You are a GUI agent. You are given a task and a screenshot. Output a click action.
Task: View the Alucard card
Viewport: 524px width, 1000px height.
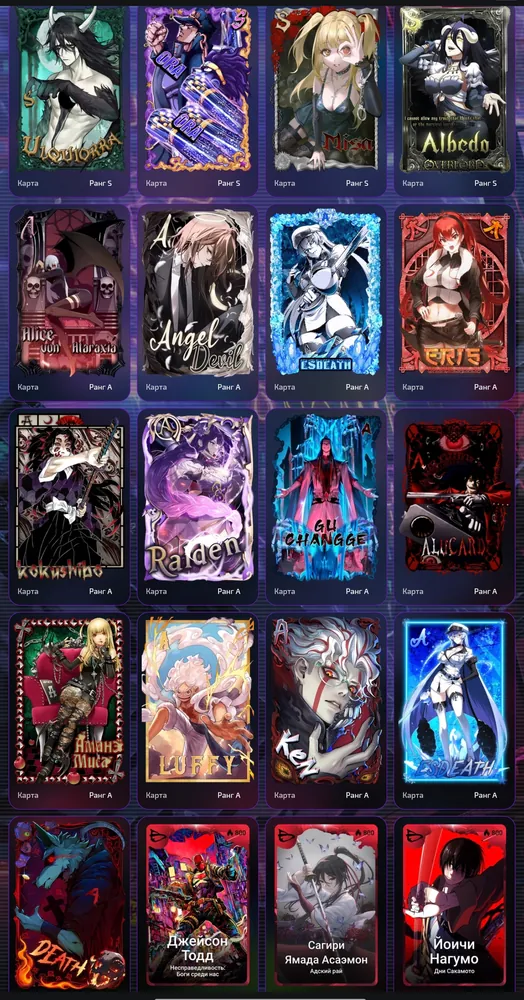tap(454, 506)
